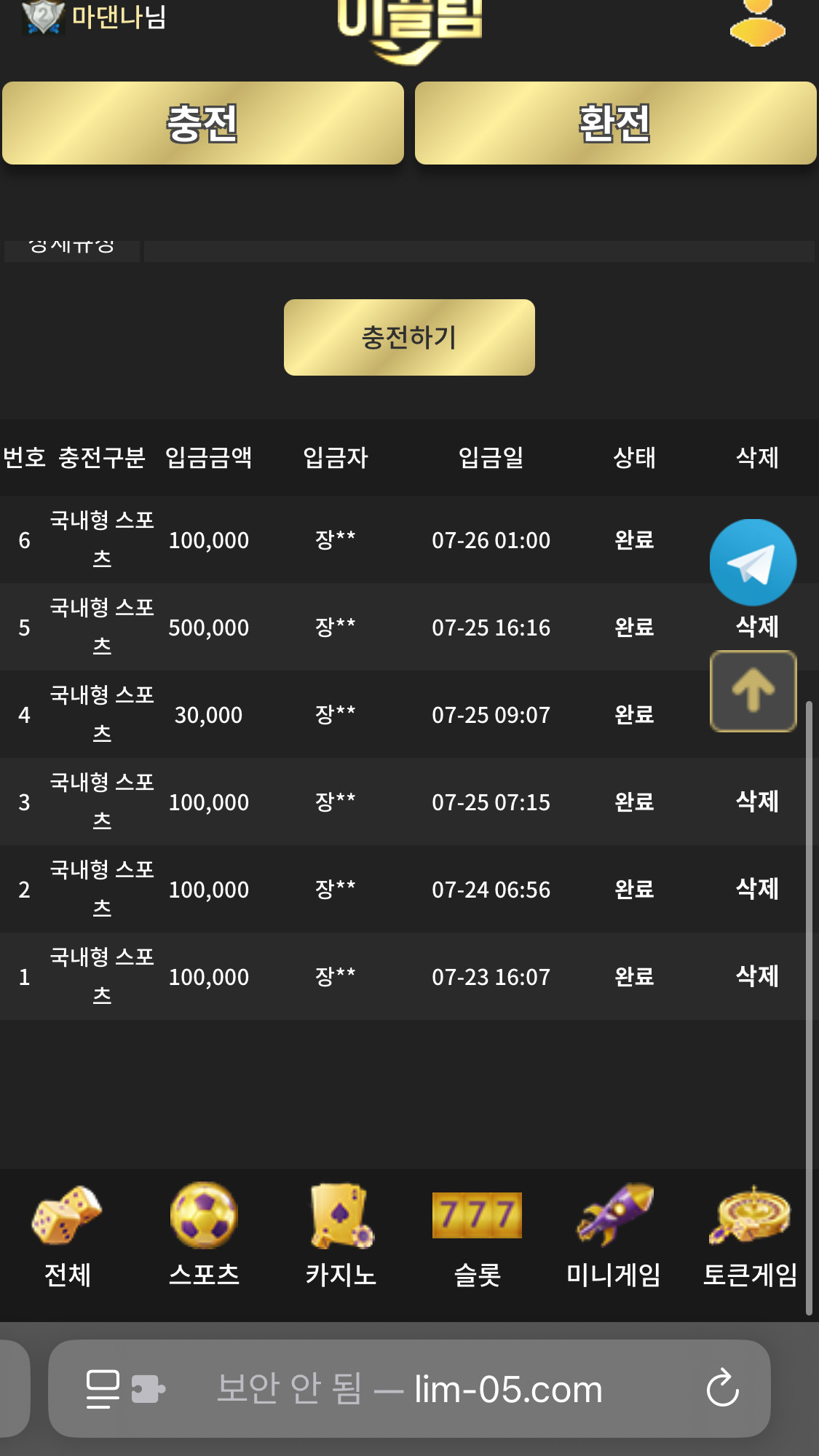Delete deposit record number 5
This screenshot has height=1456, width=819.
(757, 626)
